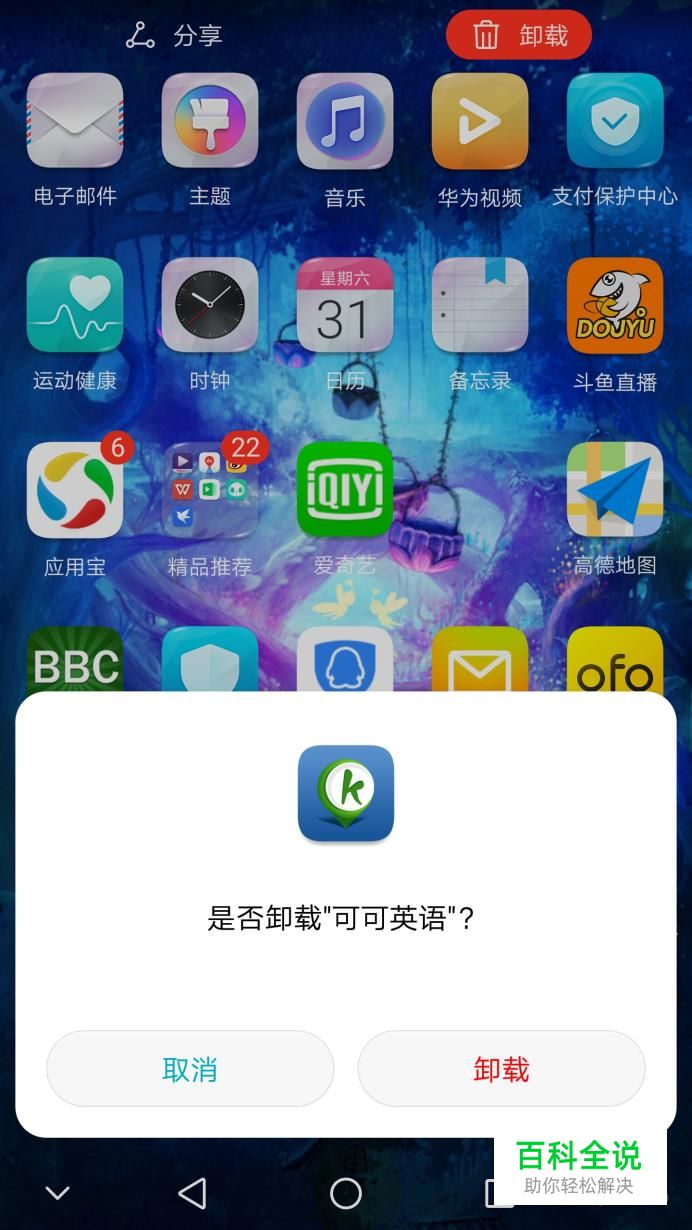
Task: Go to home via the circle button
Action: 346,1192
